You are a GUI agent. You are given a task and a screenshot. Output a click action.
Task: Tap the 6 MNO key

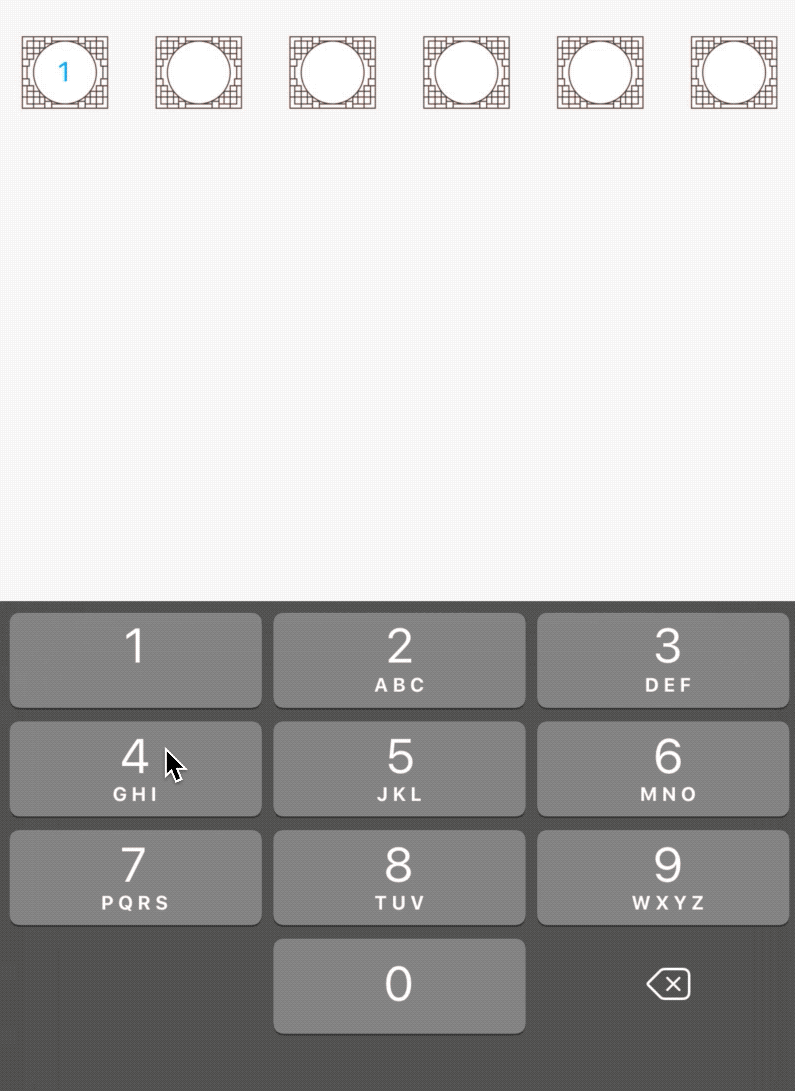pos(663,769)
